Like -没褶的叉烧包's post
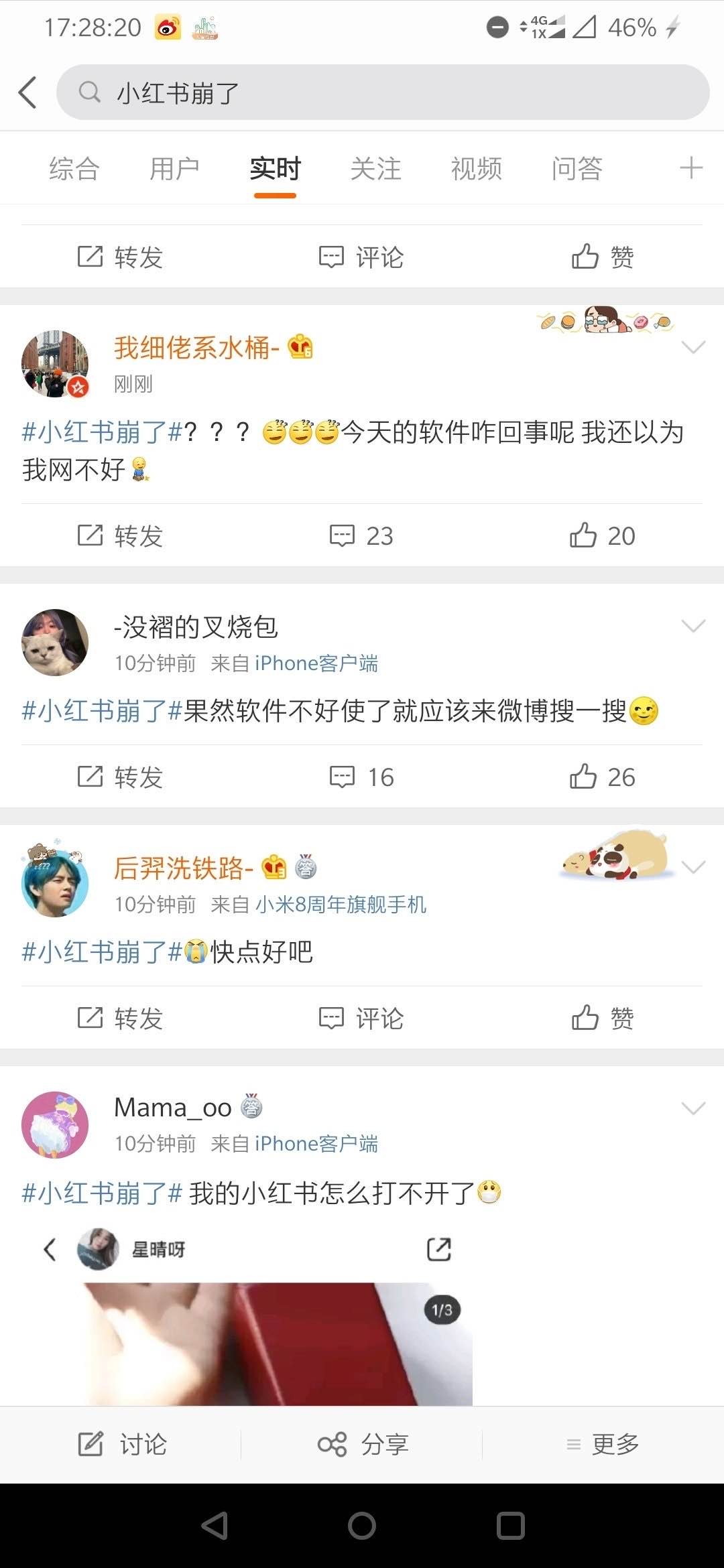Image resolution: width=724 pixels, height=1568 pixels. point(602,777)
